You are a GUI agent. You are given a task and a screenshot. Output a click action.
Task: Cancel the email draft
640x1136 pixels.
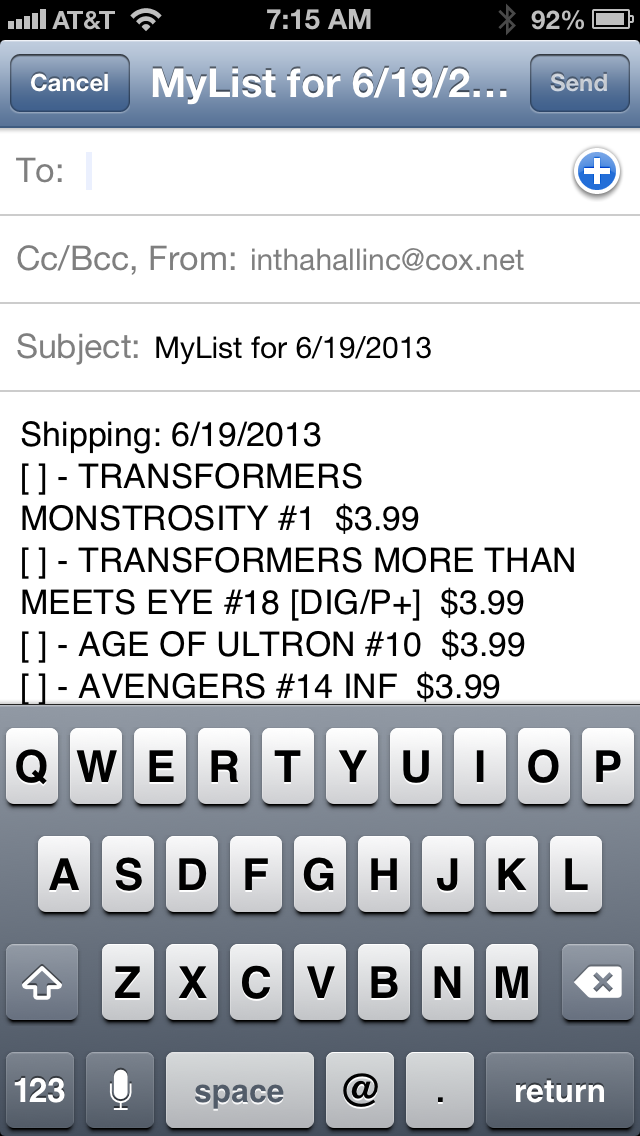point(70,83)
